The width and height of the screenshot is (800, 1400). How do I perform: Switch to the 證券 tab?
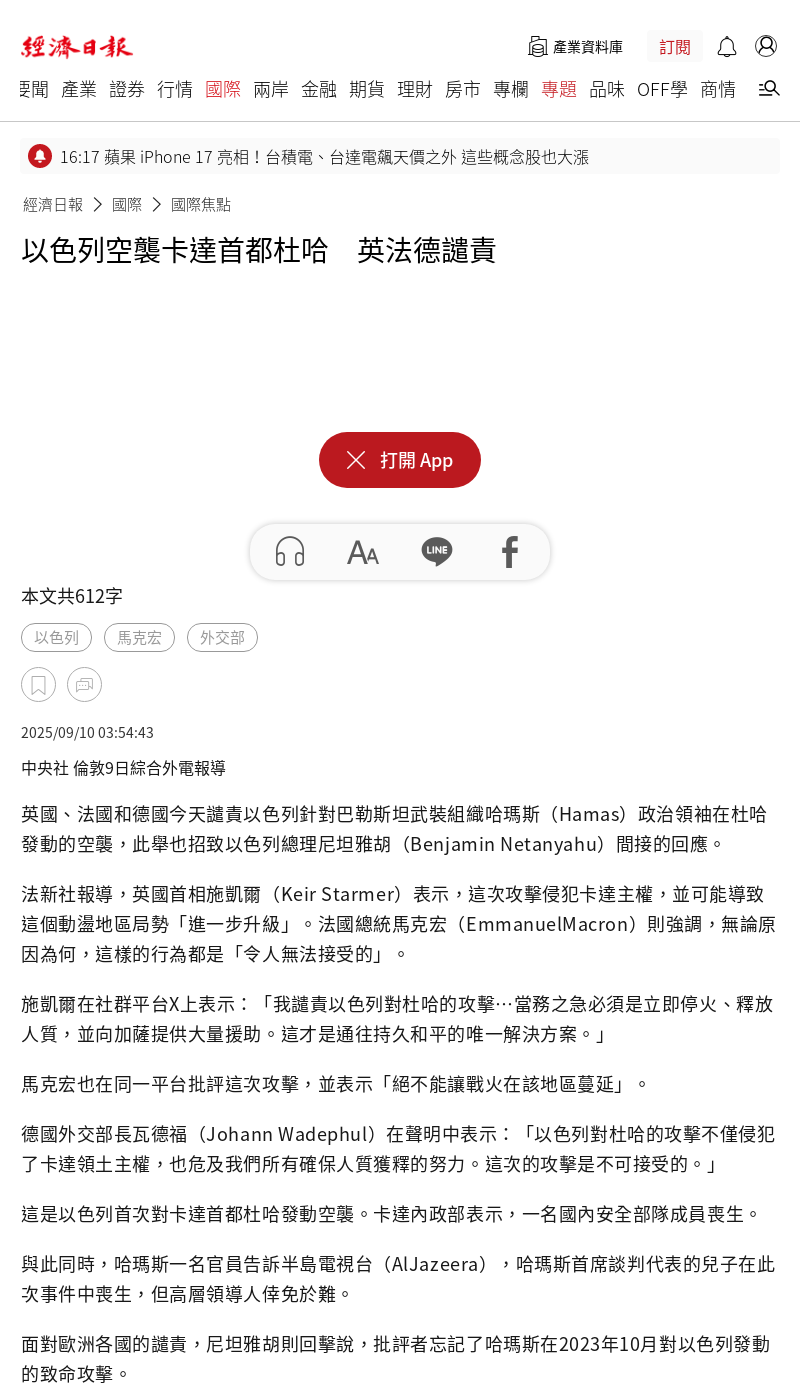point(127,89)
